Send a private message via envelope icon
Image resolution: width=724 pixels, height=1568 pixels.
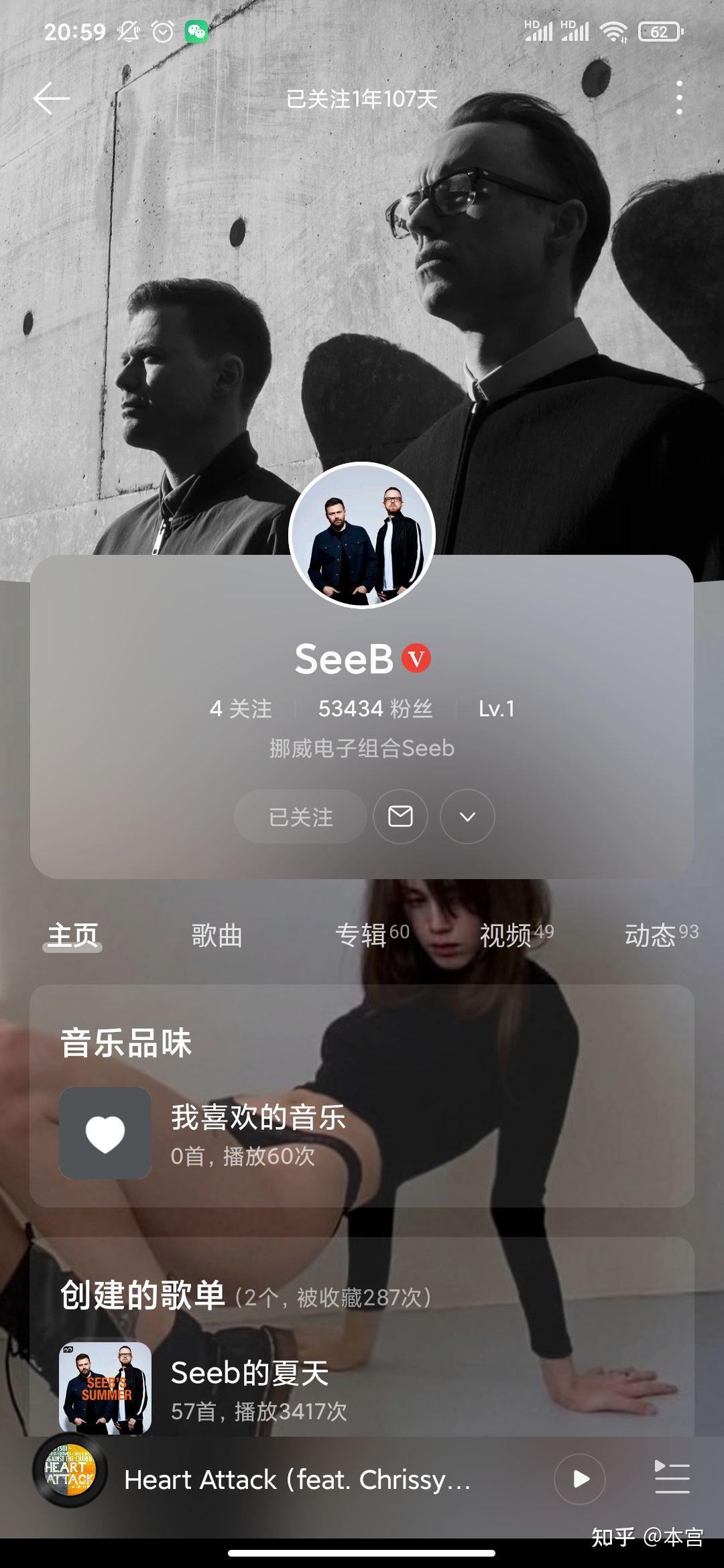[400, 817]
